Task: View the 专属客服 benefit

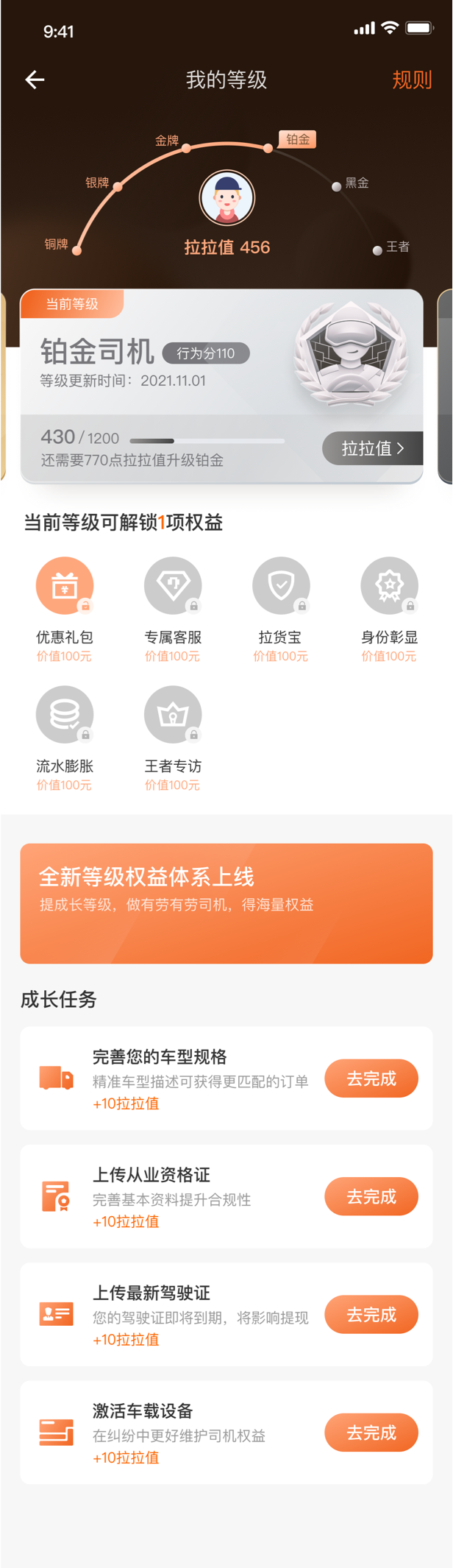Action: (173, 586)
